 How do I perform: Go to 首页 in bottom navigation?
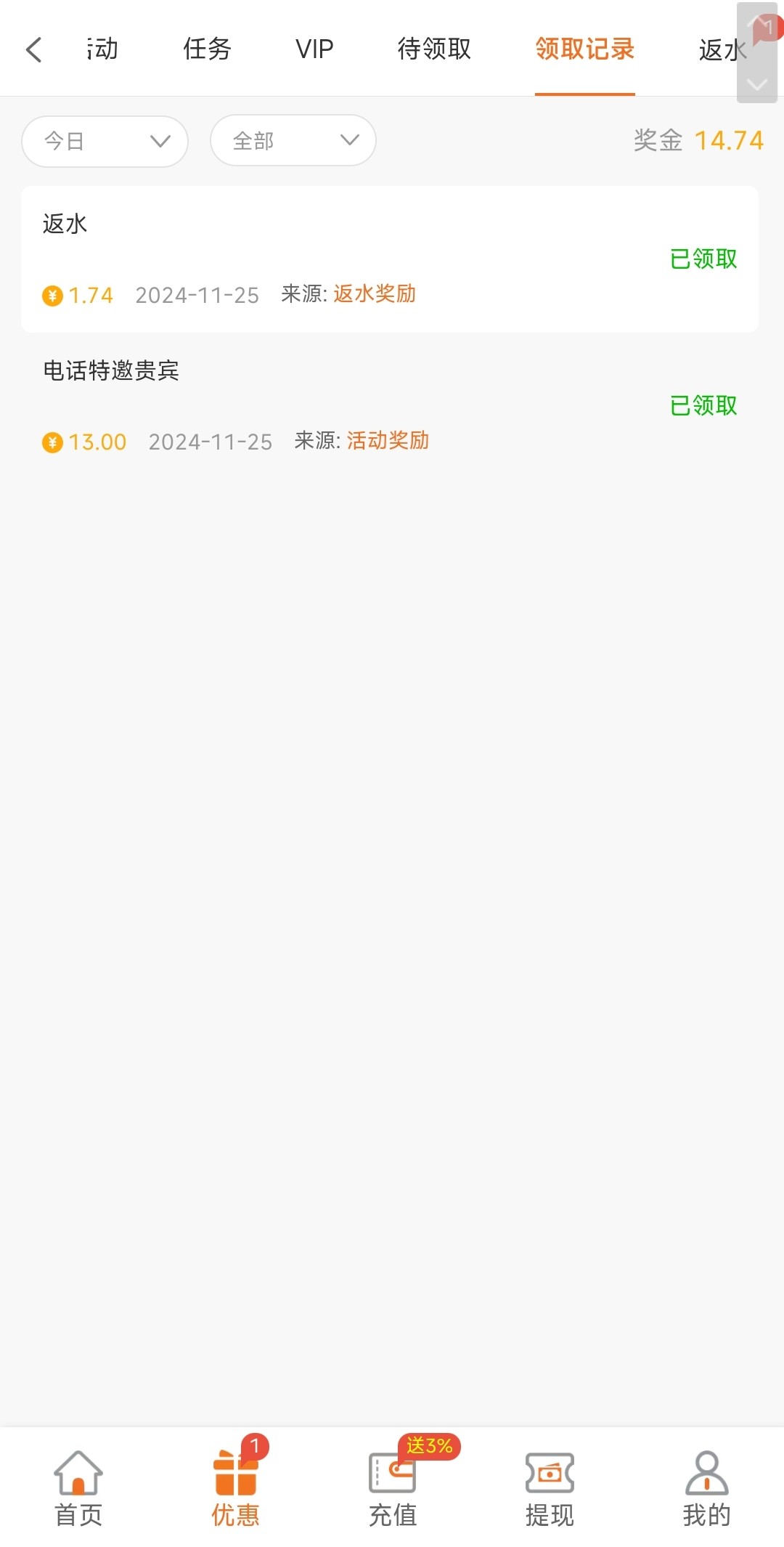[x=78, y=1487]
